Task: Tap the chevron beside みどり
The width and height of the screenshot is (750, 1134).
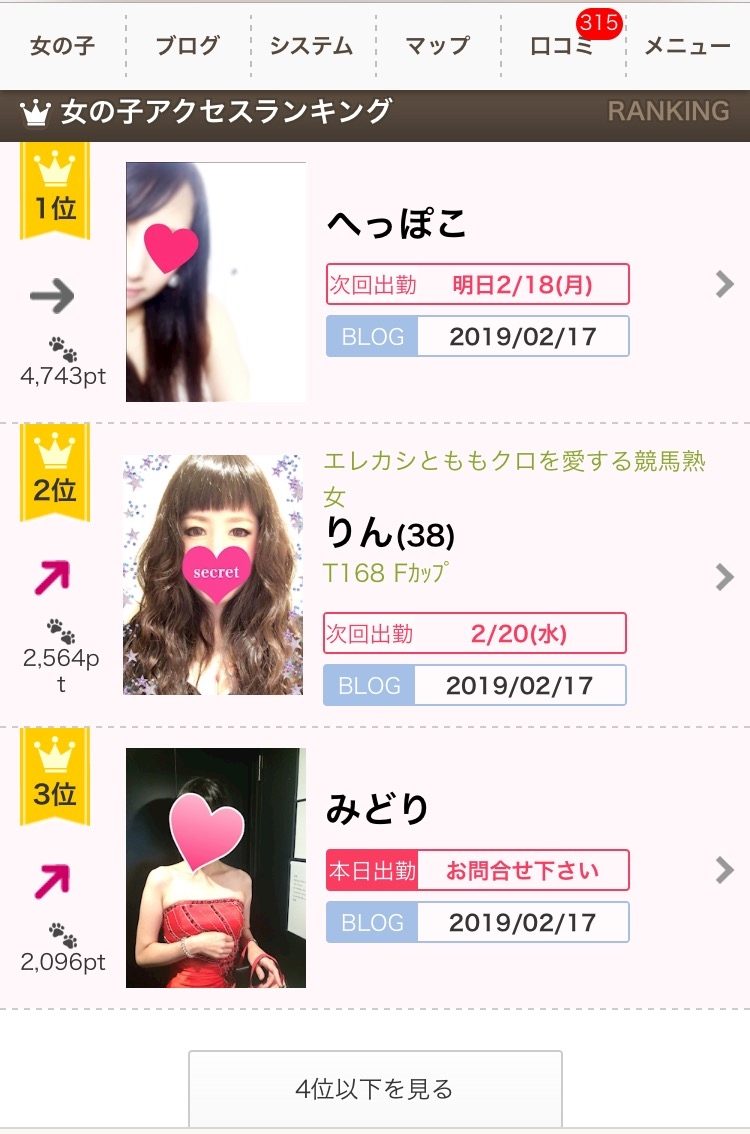Action: pyautogui.click(x=724, y=870)
